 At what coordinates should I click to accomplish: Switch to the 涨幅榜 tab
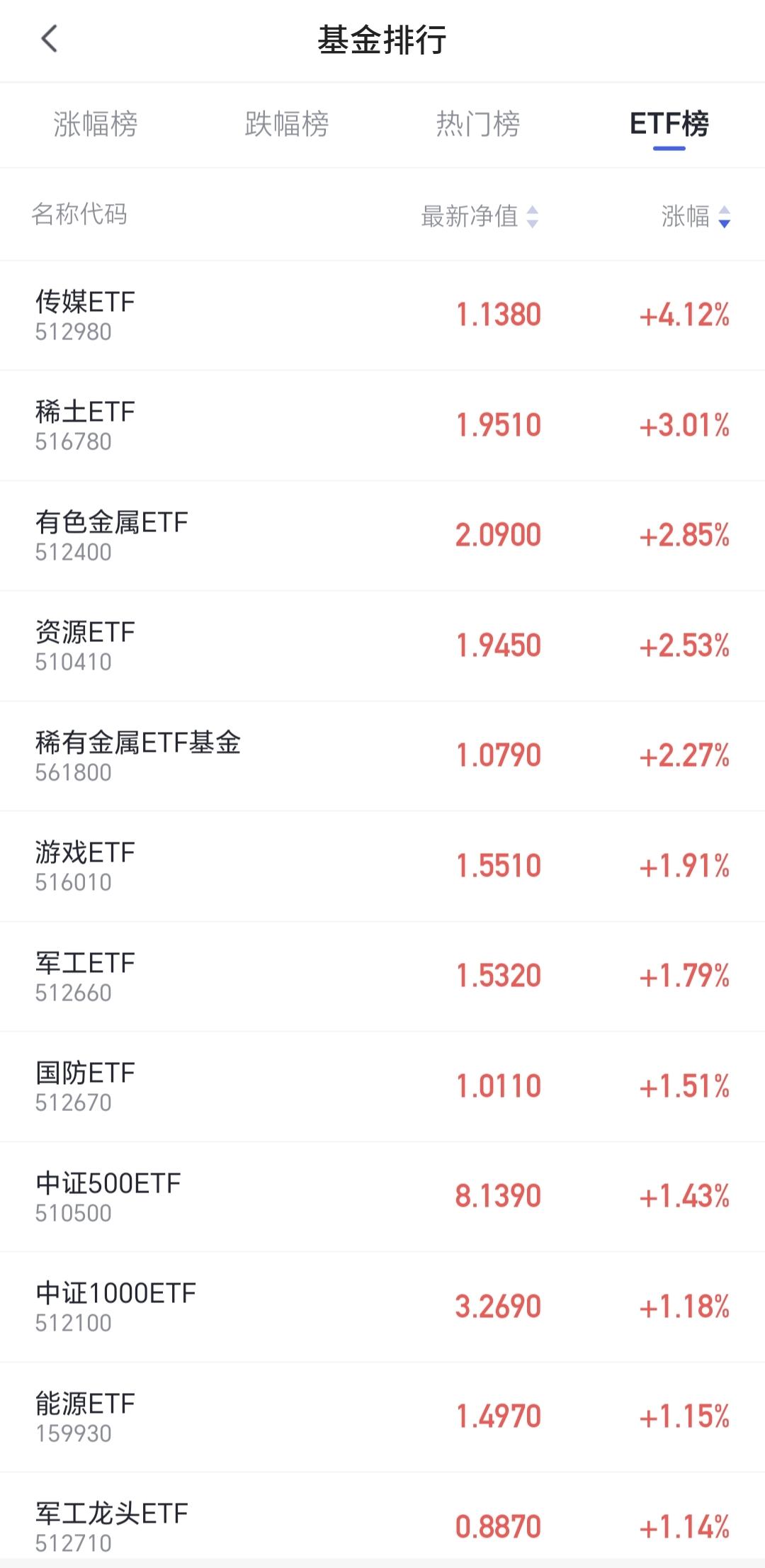point(96,125)
